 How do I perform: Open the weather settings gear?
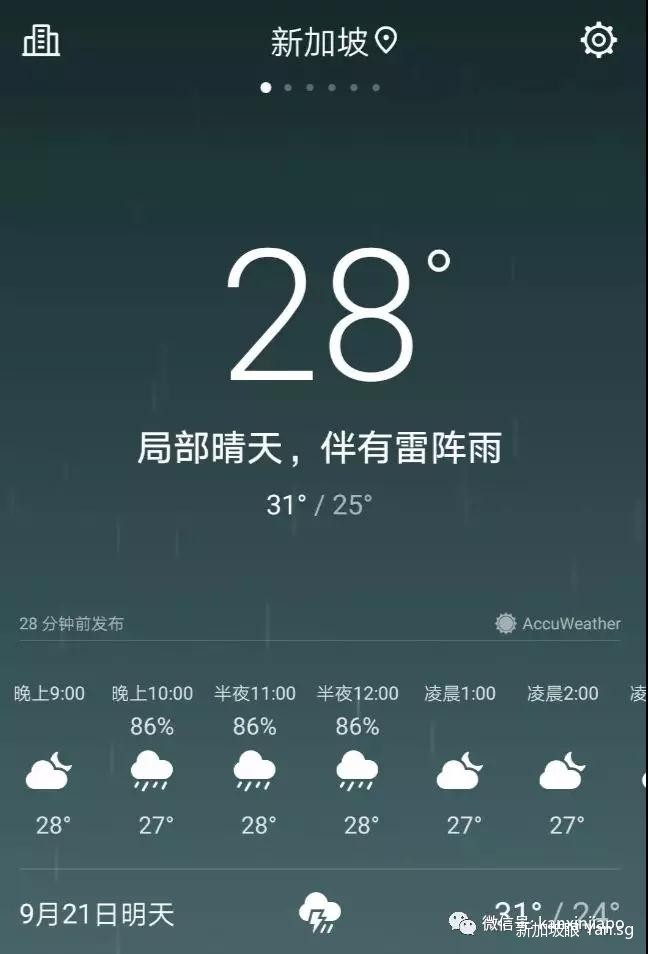598,40
